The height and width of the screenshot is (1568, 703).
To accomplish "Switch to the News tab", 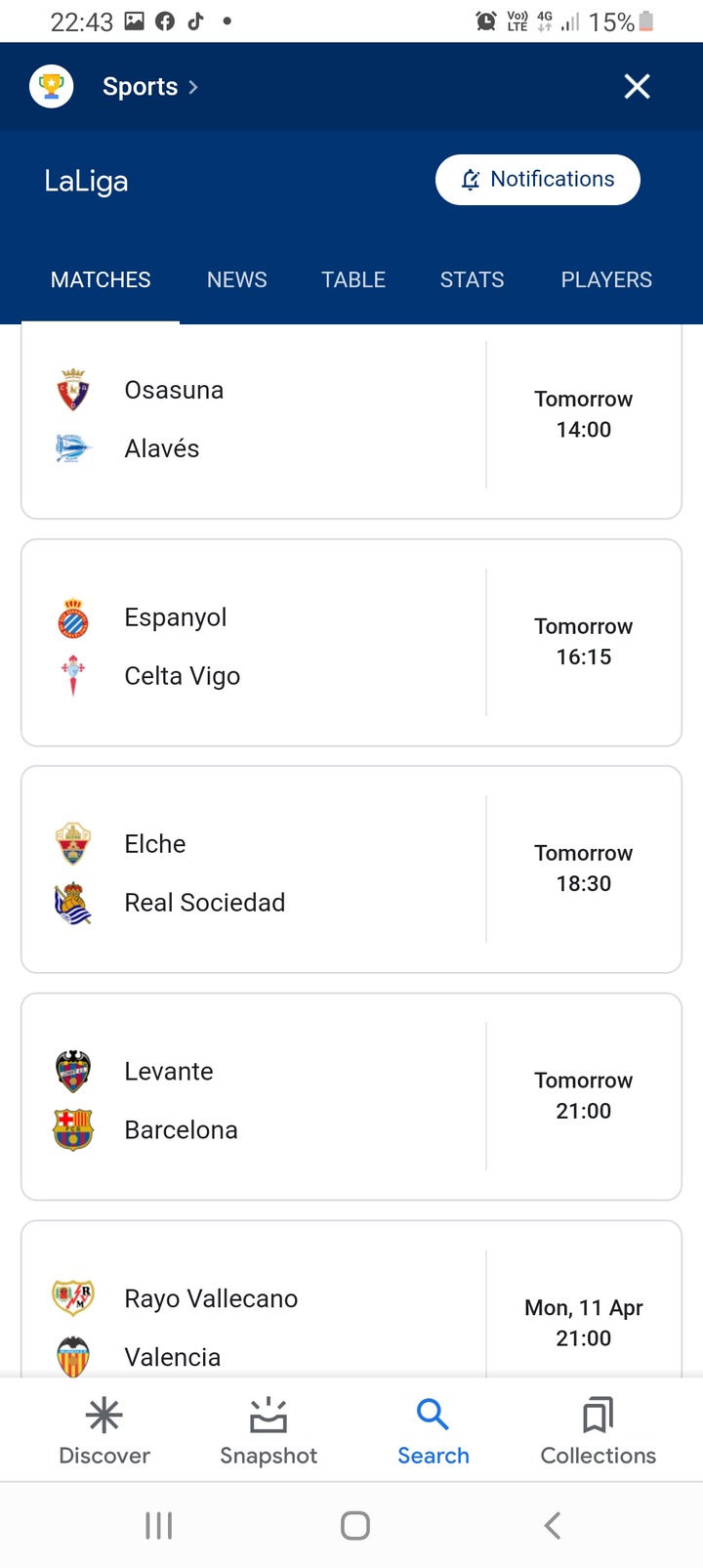I will (x=237, y=279).
